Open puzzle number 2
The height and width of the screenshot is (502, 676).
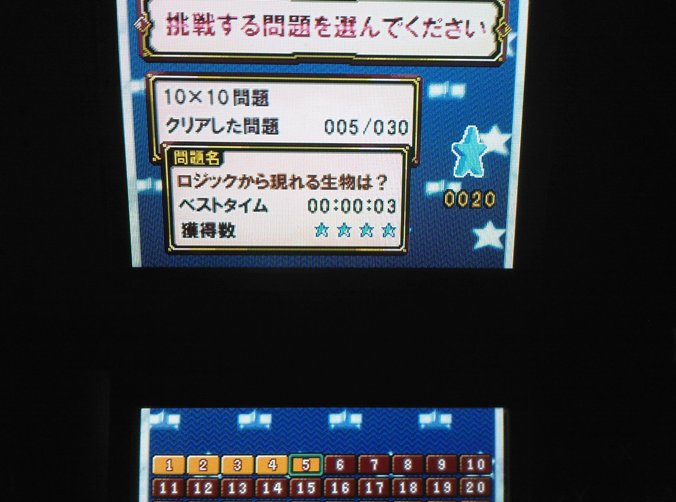[203, 465]
